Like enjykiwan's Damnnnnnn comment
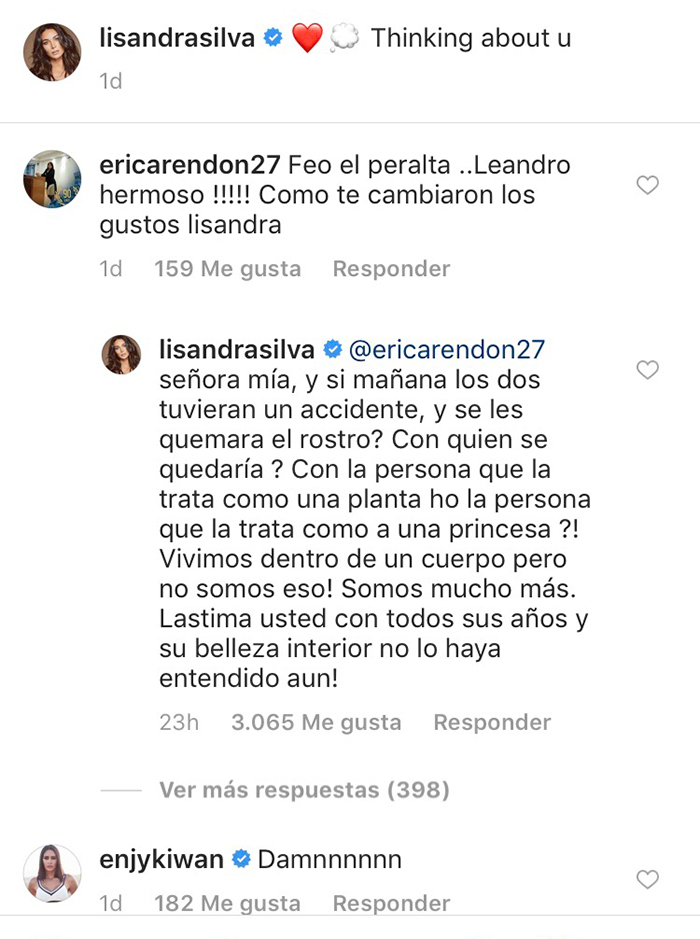 (648, 879)
